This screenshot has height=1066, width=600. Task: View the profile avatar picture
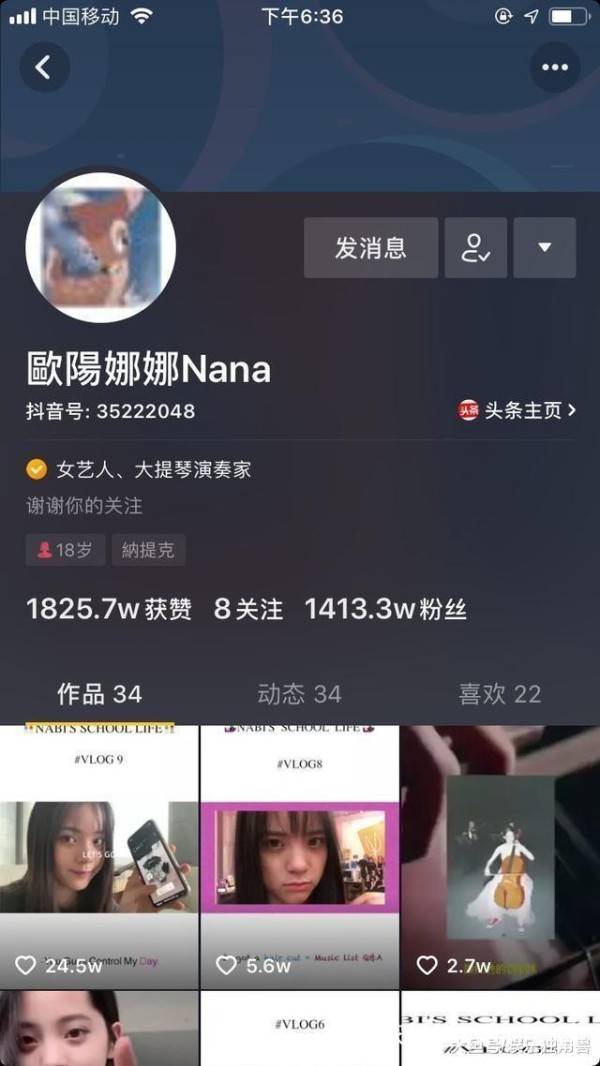click(x=100, y=247)
